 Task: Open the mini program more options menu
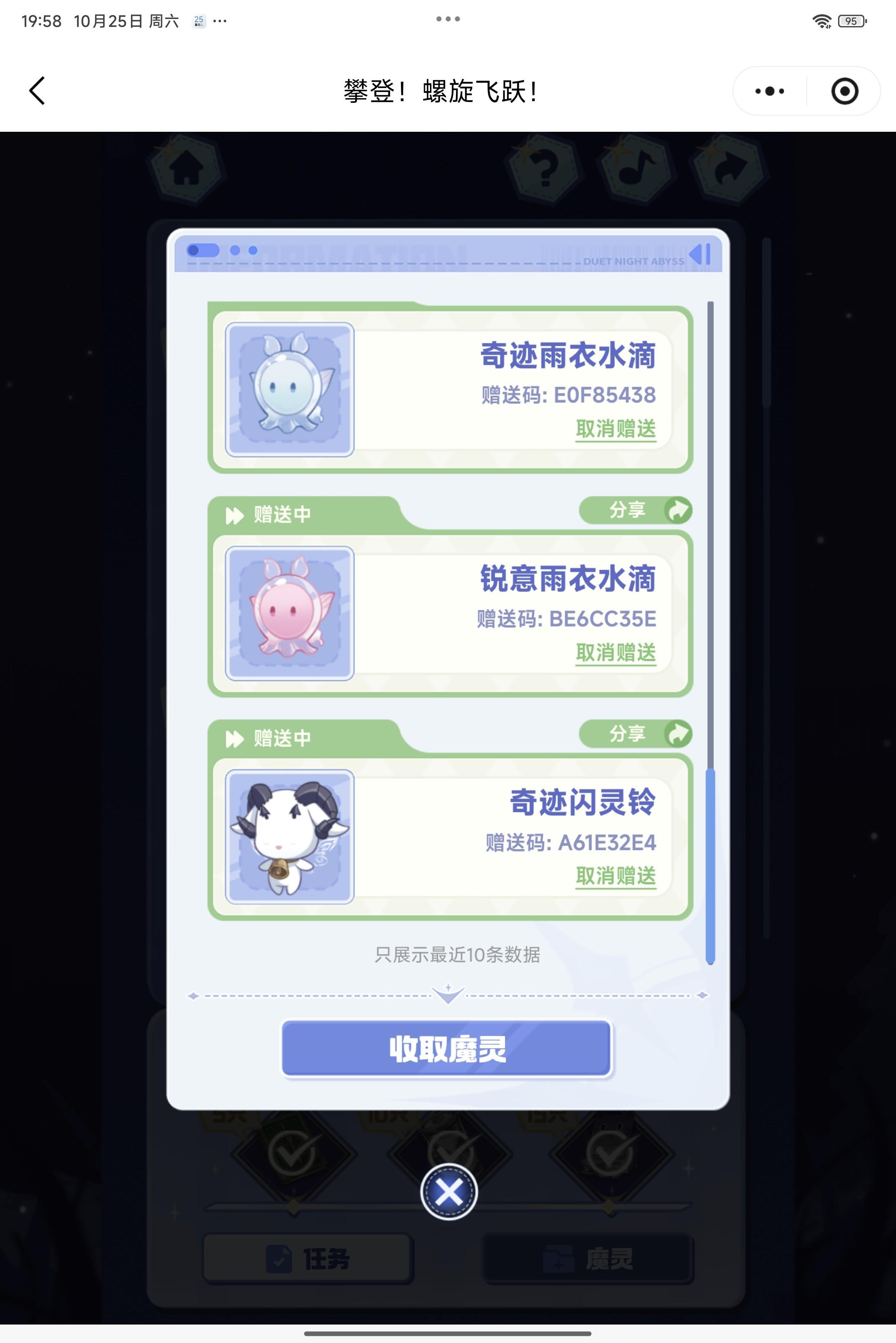[x=769, y=91]
